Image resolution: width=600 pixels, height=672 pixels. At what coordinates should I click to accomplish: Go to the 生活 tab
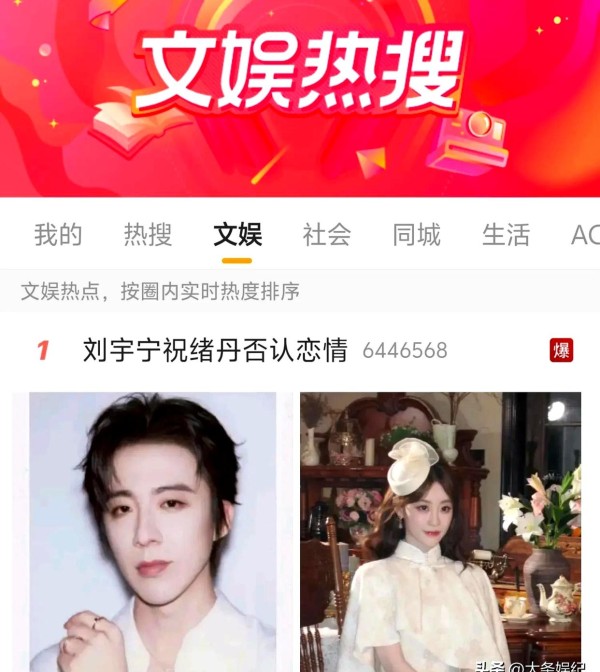point(506,235)
